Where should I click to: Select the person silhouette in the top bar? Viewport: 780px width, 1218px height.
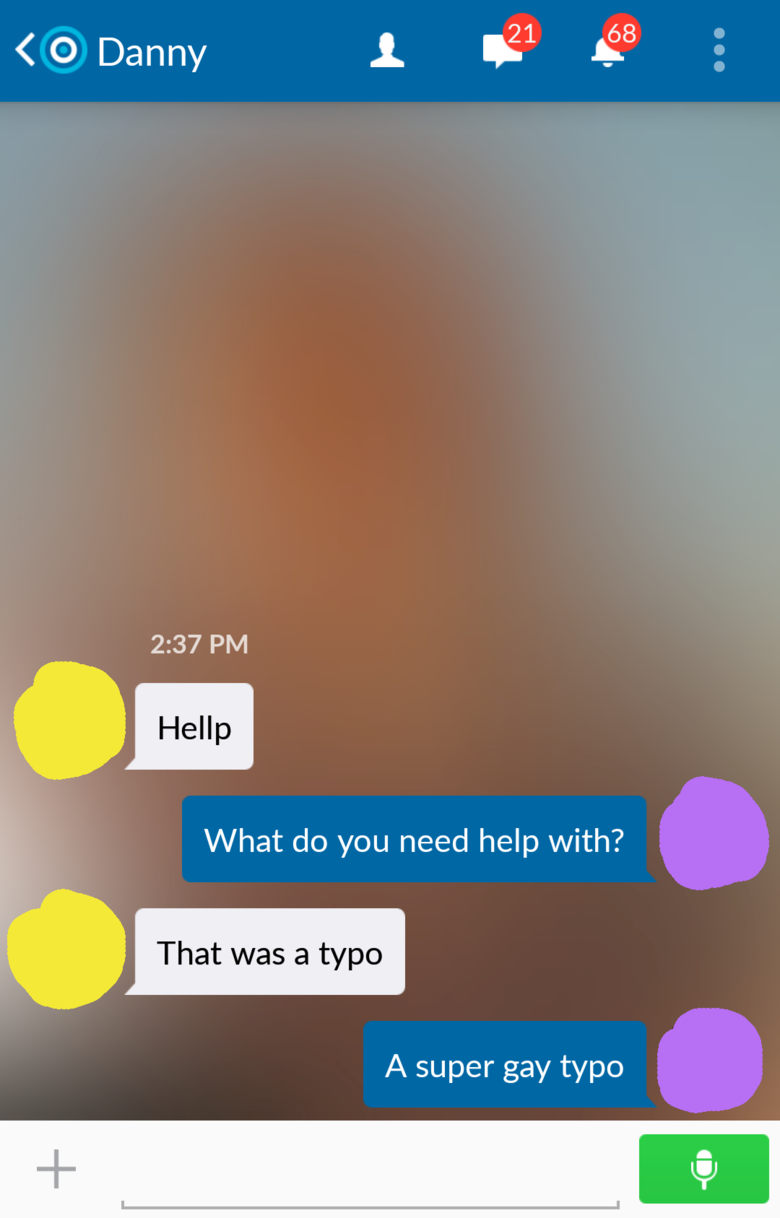tap(387, 50)
